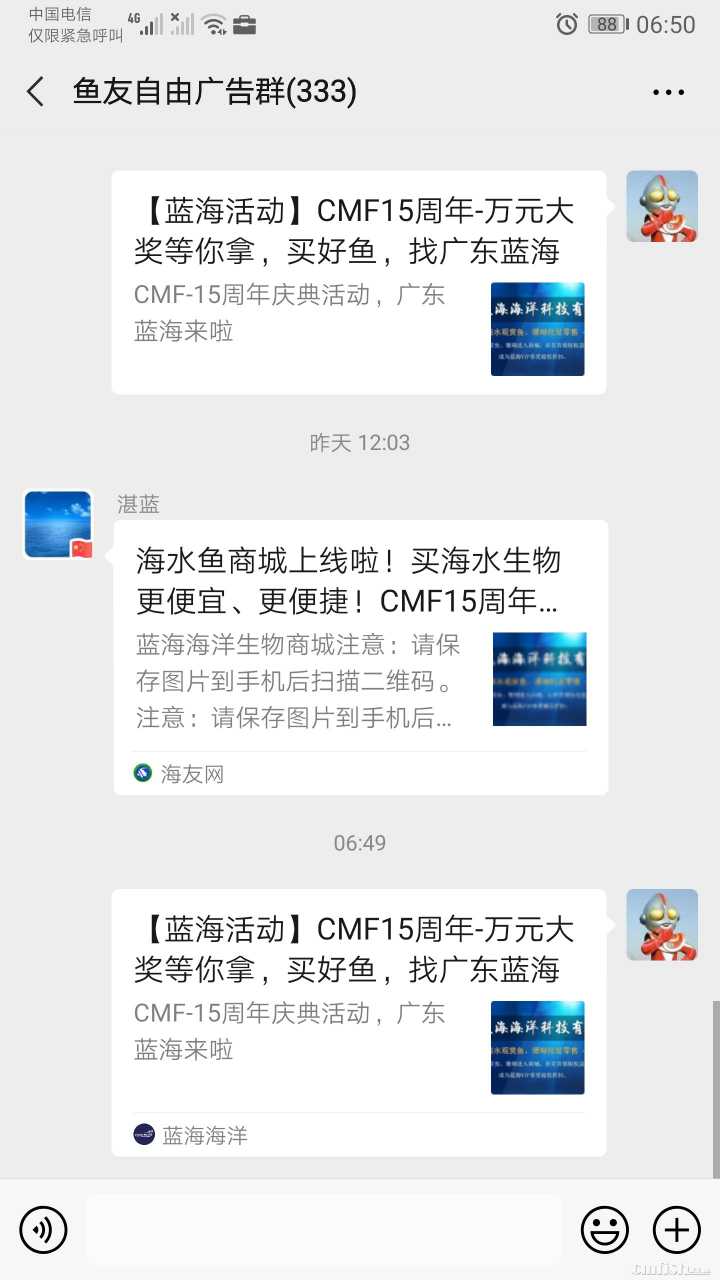
Task: Open 湛蓝's profile avatar
Action: point(58,524)
